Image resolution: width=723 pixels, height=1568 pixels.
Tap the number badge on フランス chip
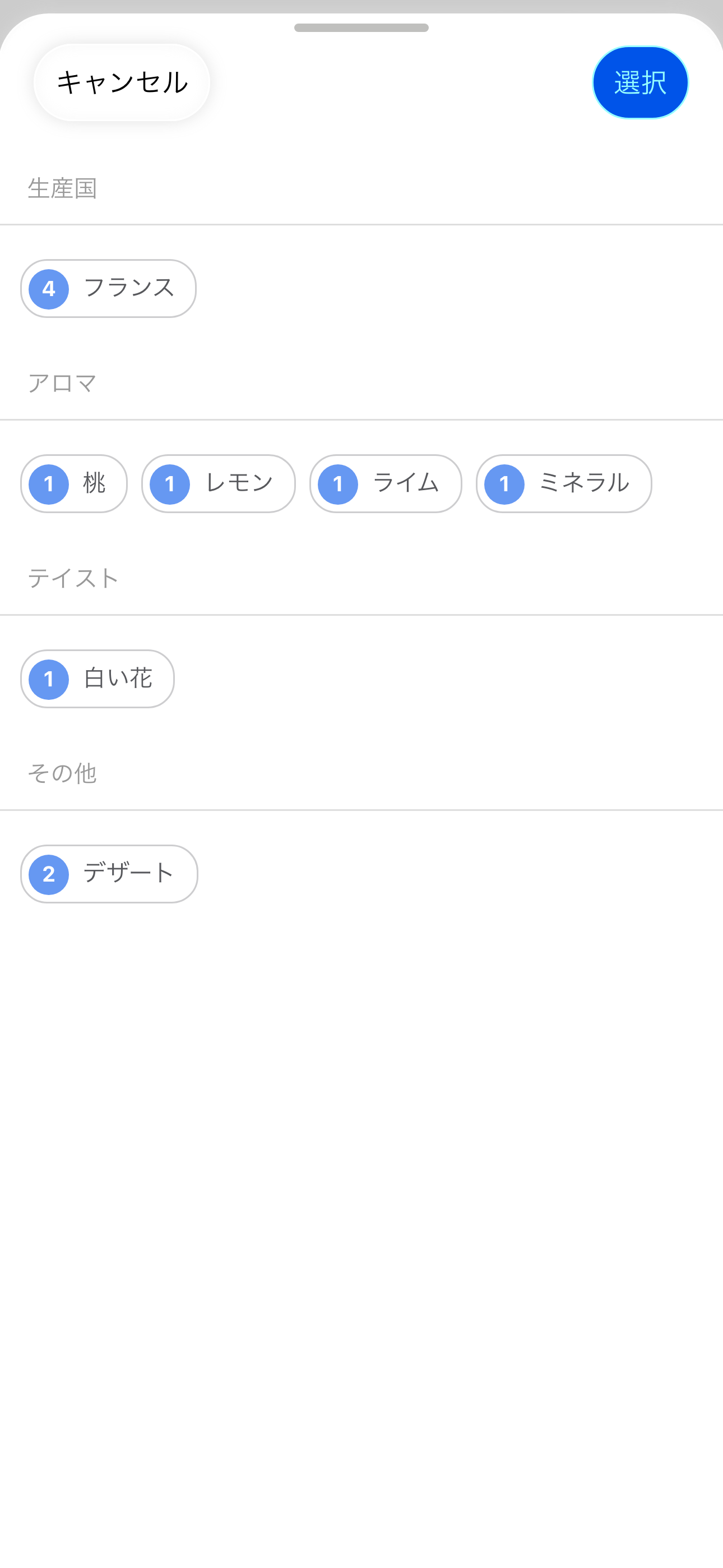tap(48, 288)
